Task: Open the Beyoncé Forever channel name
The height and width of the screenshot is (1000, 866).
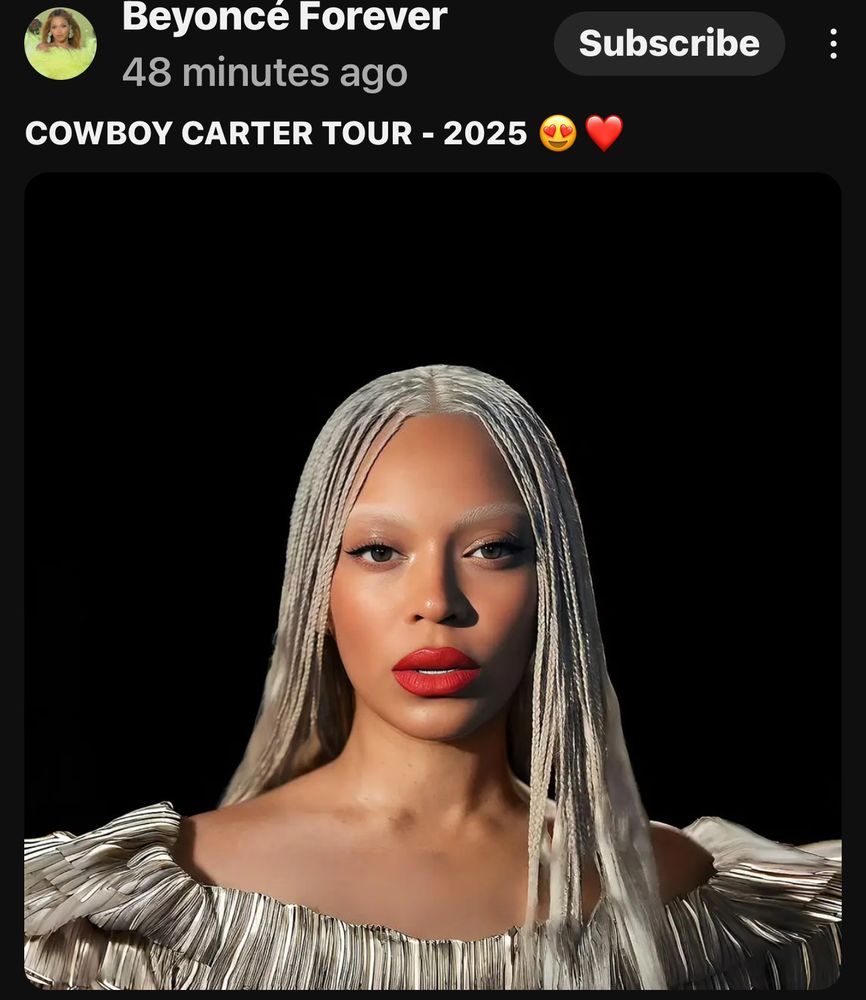Action: [x=284, y=17]
